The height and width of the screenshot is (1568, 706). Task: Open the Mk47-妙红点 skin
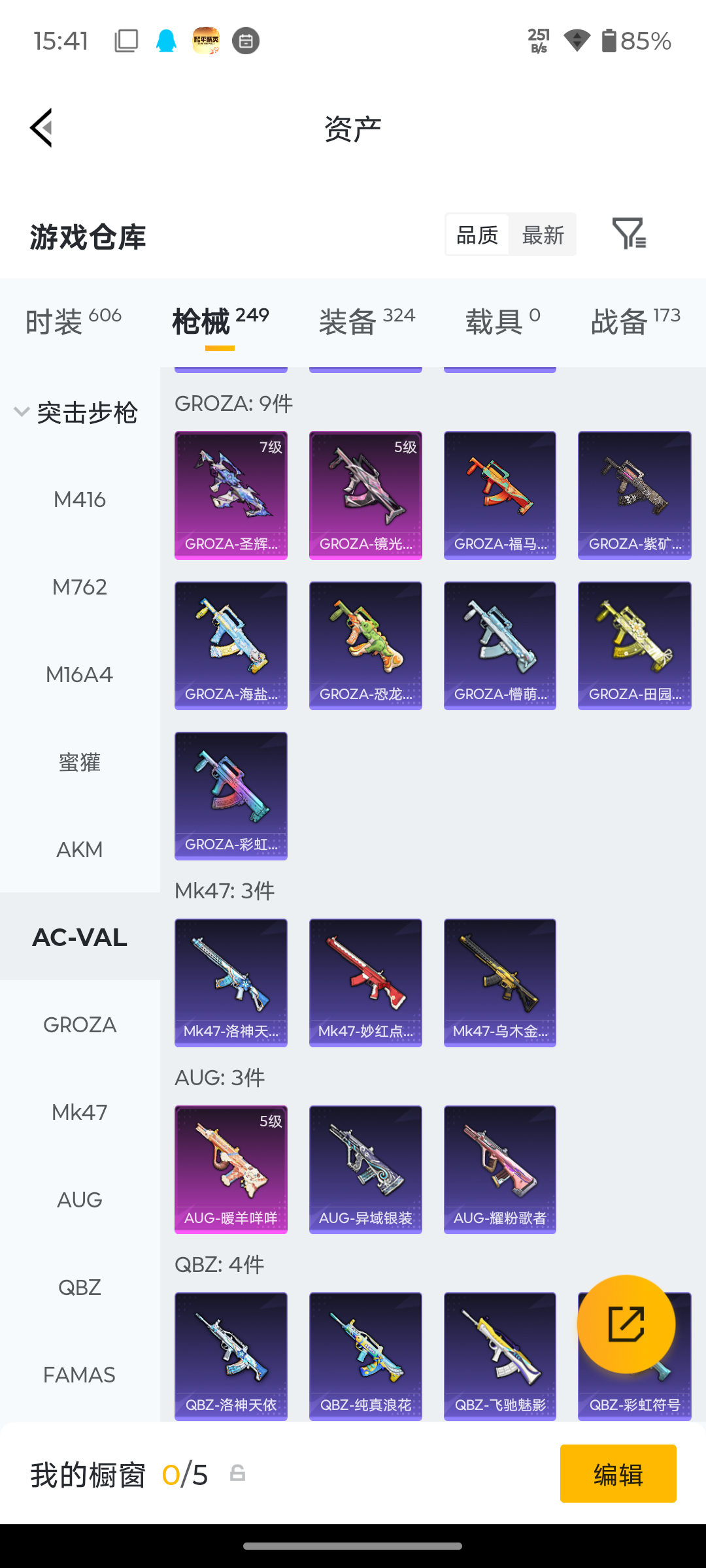point(365,983)
